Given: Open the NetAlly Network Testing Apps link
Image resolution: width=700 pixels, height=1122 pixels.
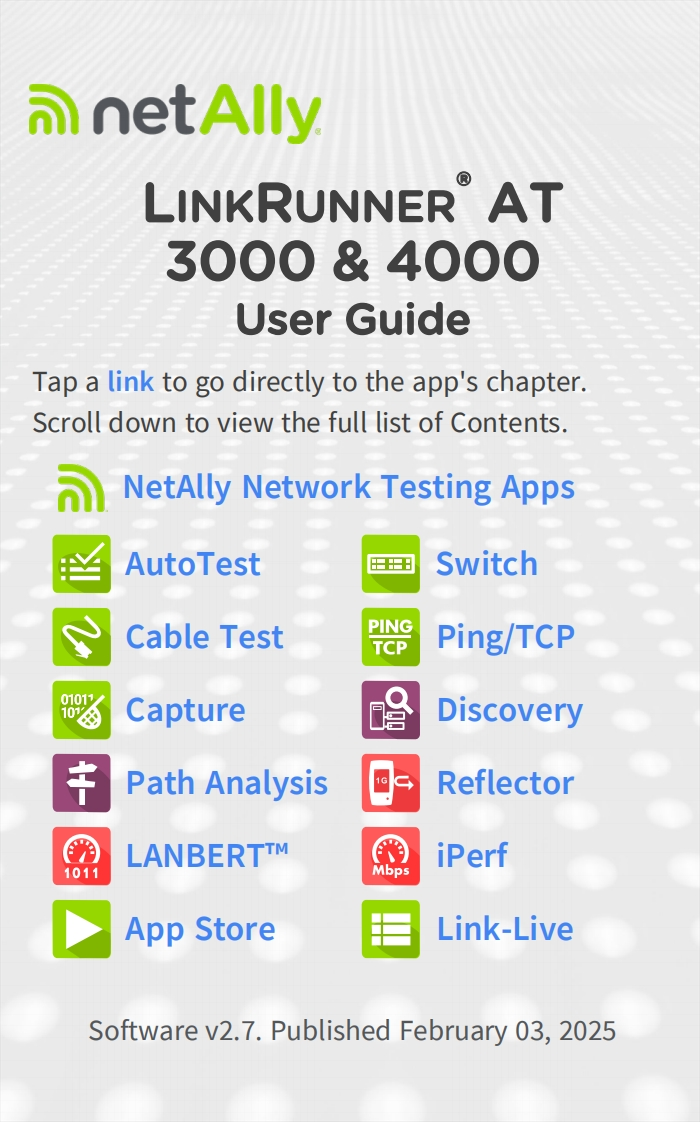Looking at the screenshot, I should (348, 488).
